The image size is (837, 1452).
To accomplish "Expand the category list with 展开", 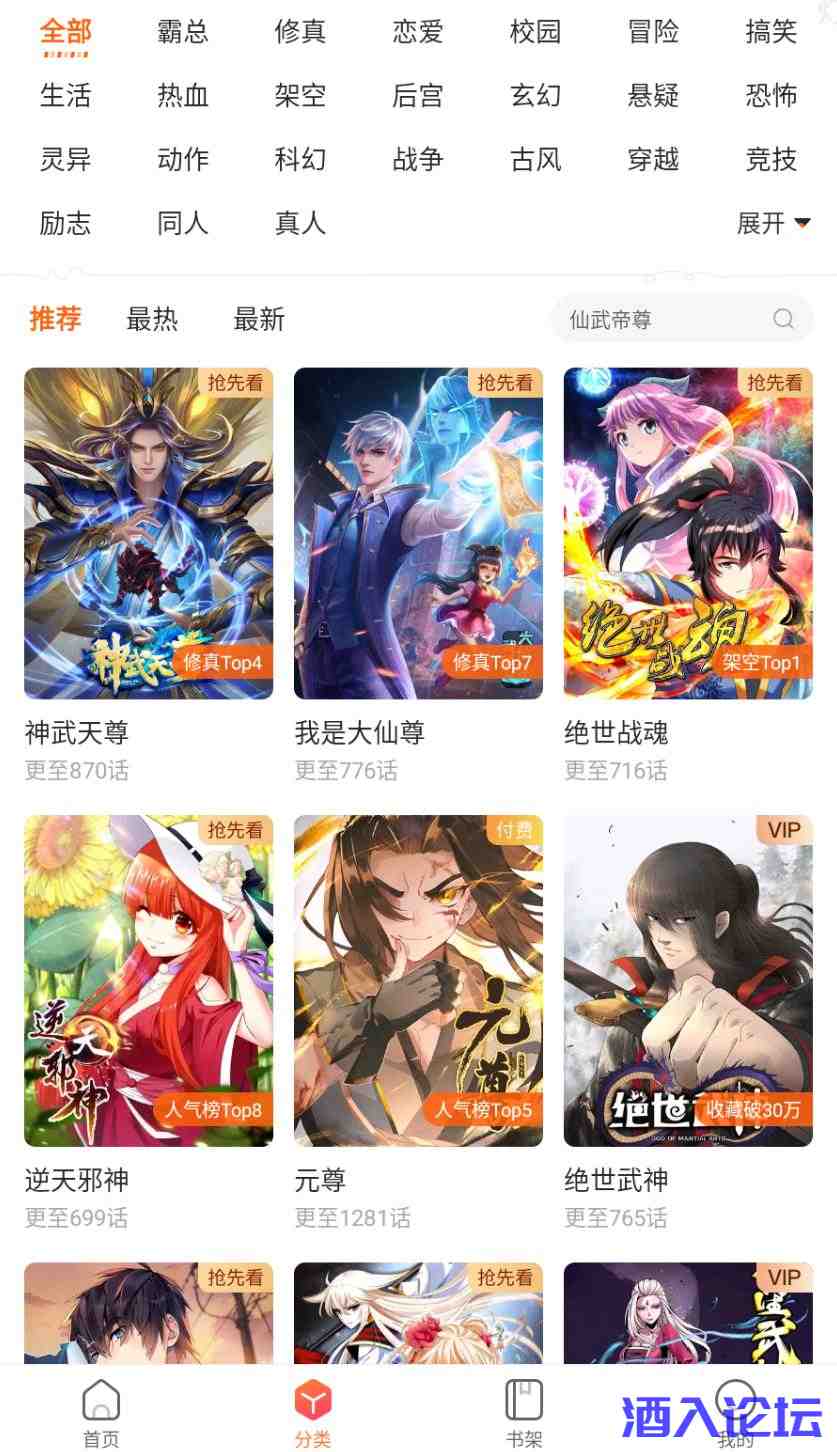I will click(773, 223).
